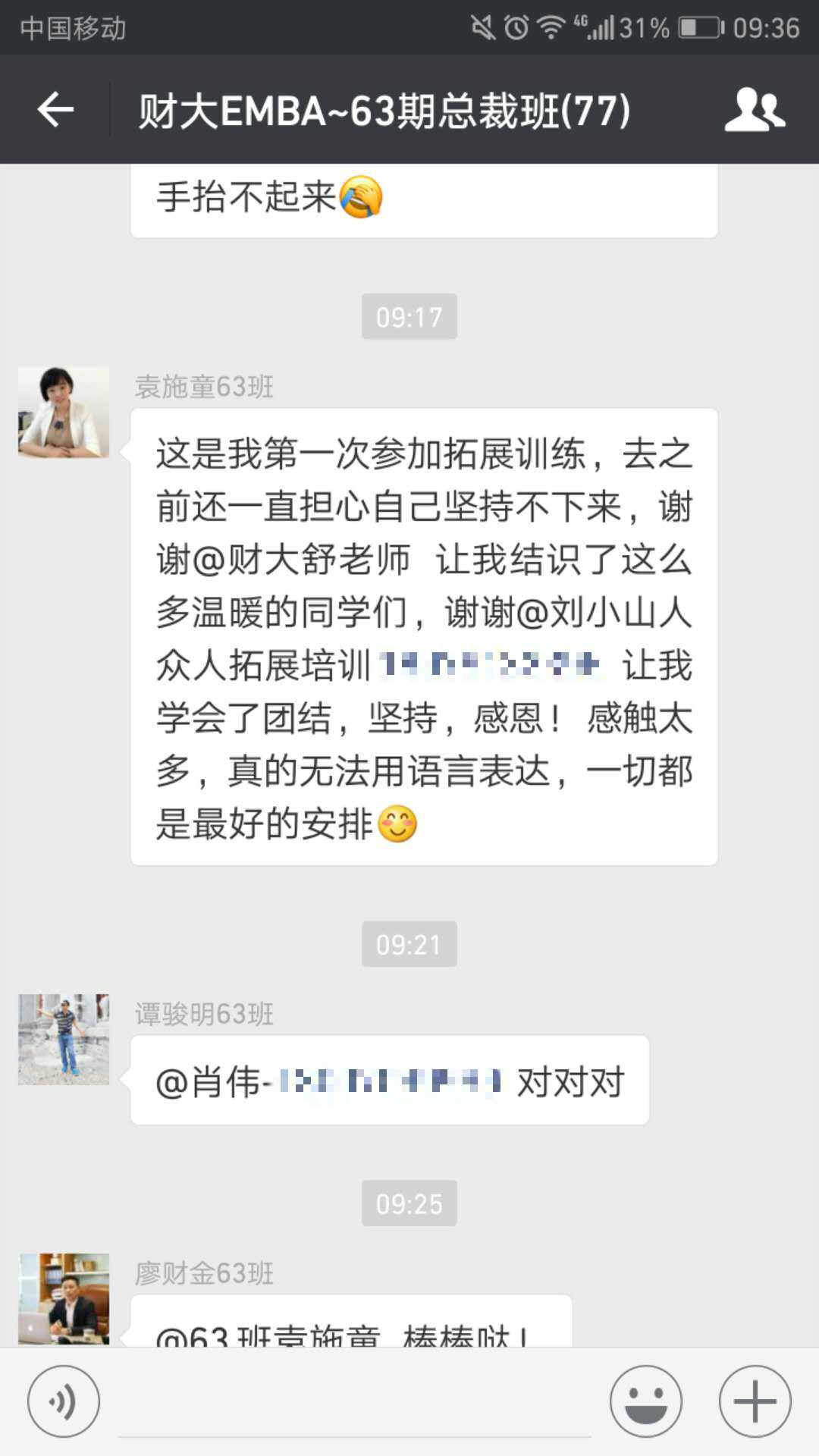
Task: Switch to voice message input
Action: click(x=64, y=1401)
